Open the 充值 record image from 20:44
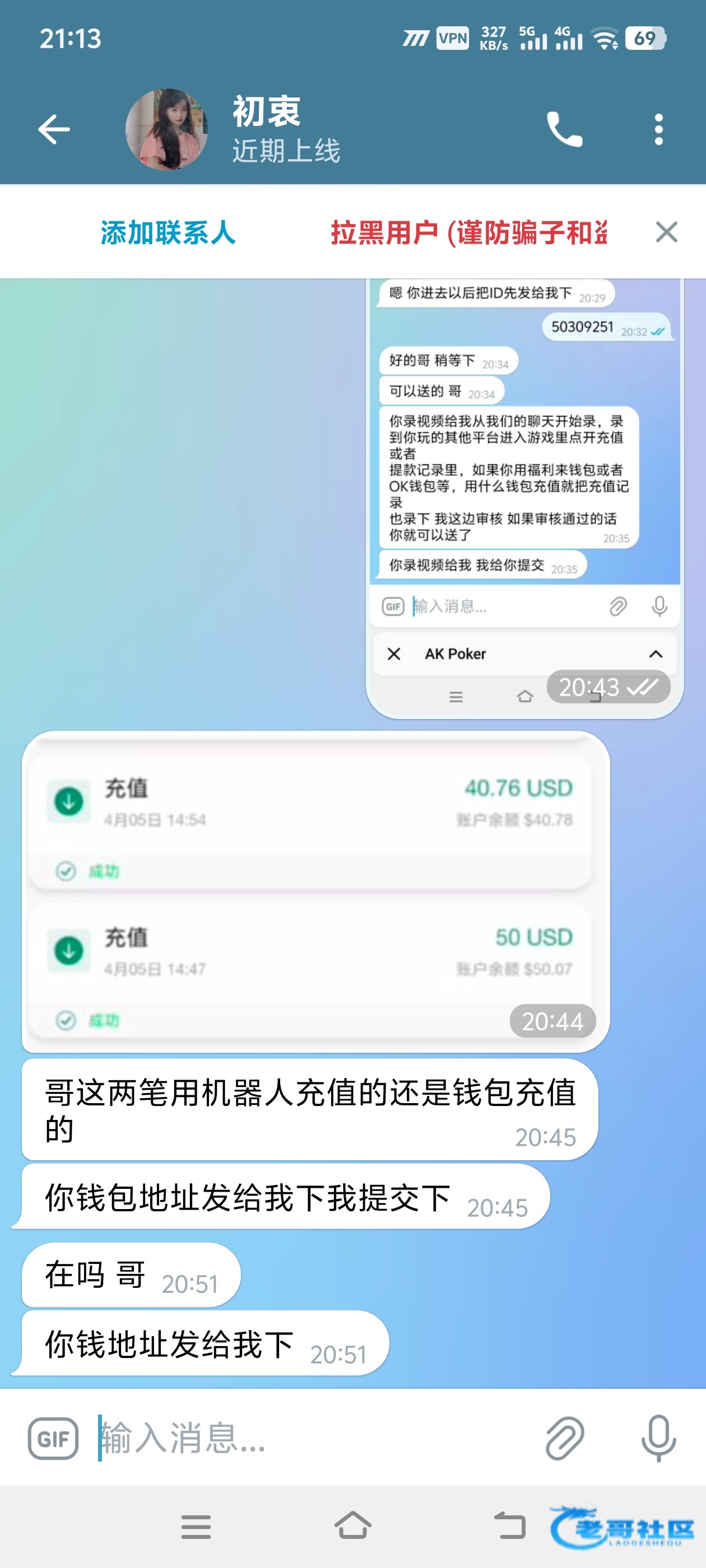706x1568 pixels. (315, 892)
